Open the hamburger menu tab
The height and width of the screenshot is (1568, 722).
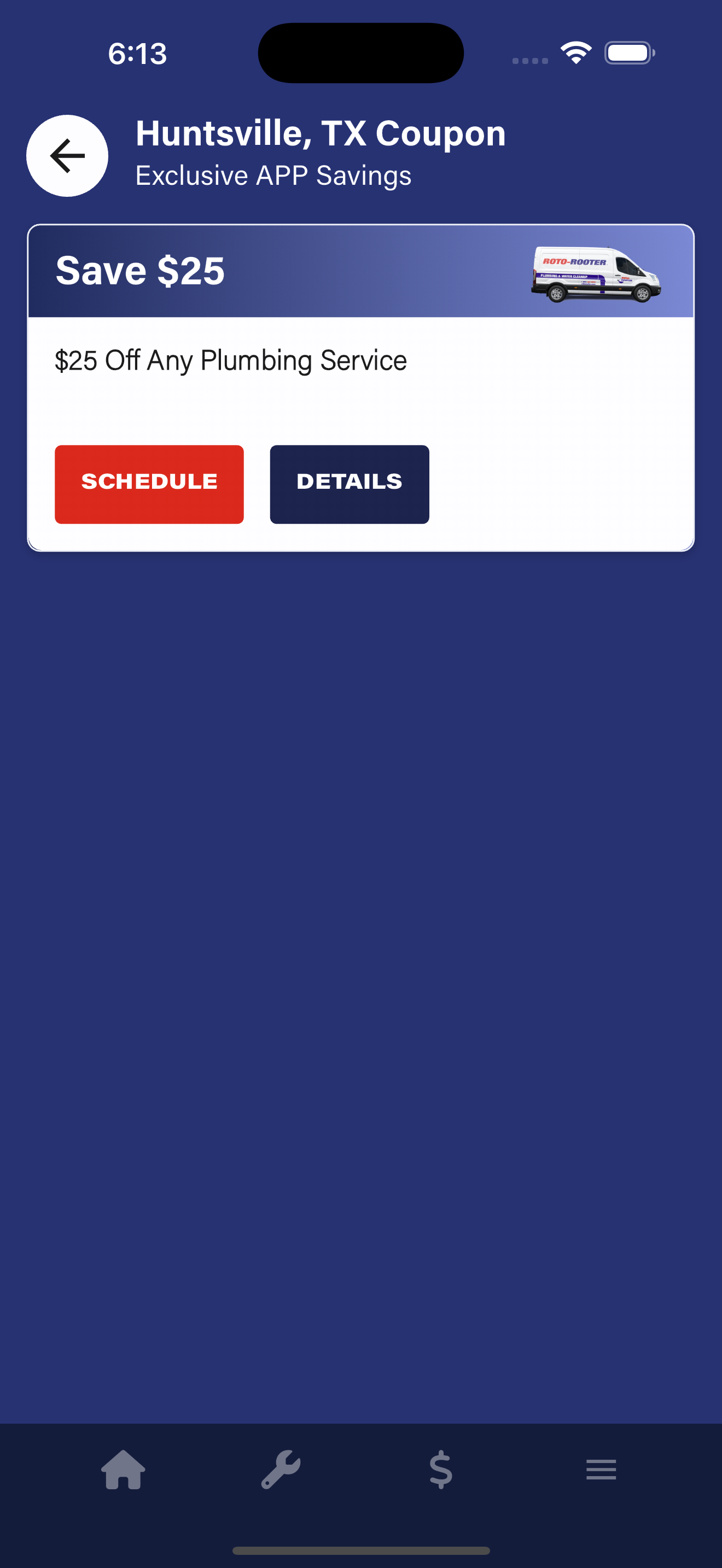click(601, 1470)
